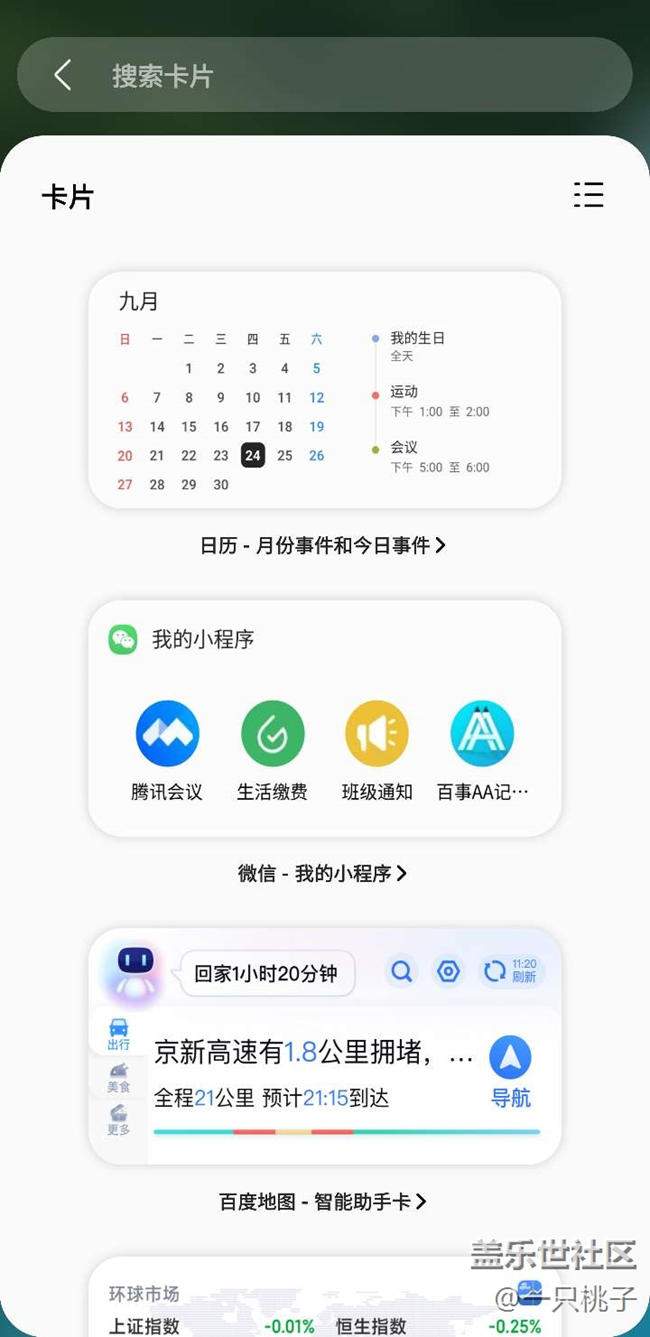Screen dimensions: 650x1337
Task: Select the September calendar card preview
Action: (325, 390)
